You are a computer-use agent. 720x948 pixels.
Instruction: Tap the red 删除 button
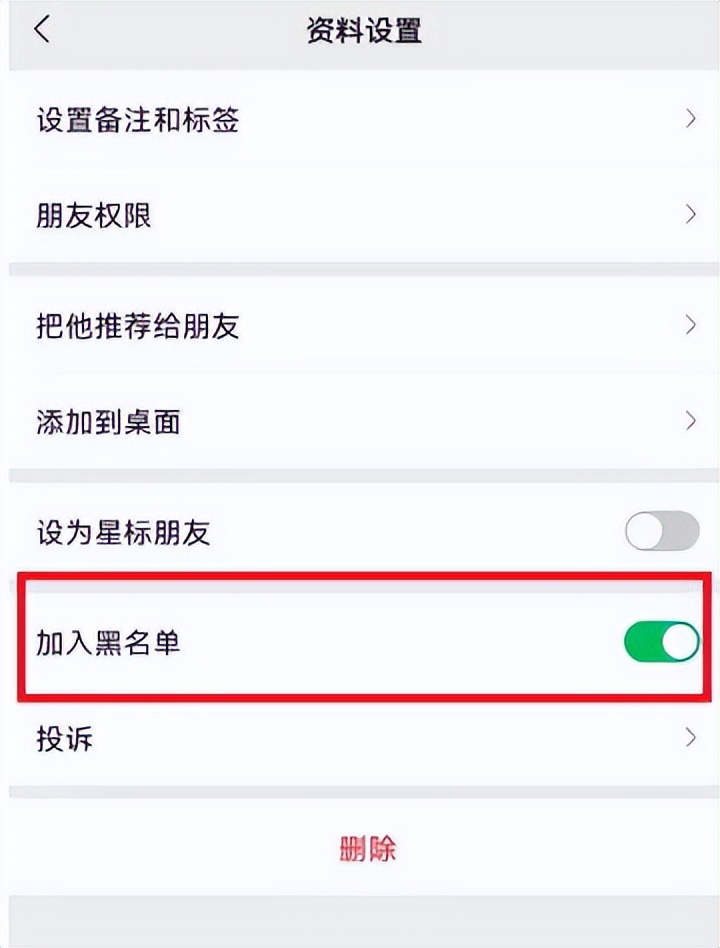click(367, 849)
